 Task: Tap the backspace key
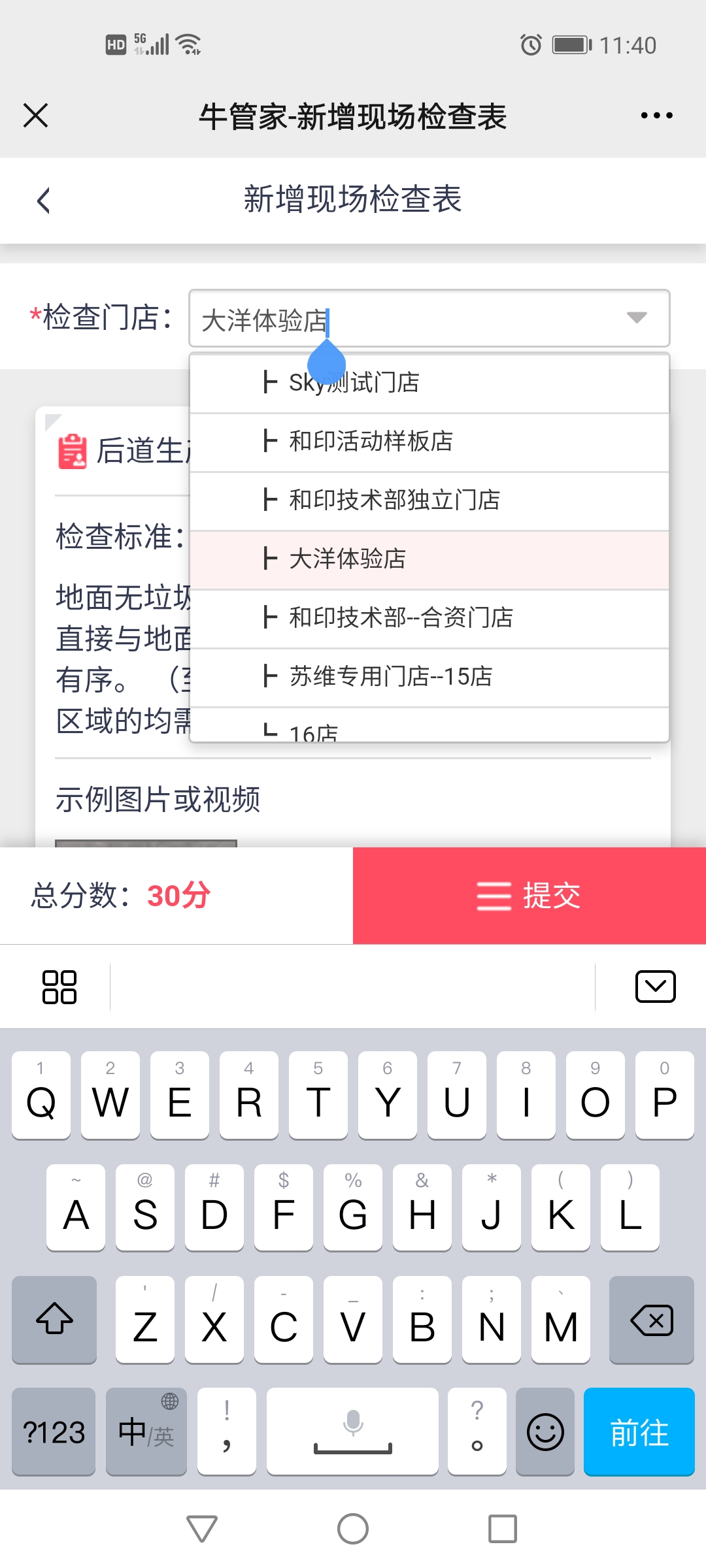coord(651,1320)
